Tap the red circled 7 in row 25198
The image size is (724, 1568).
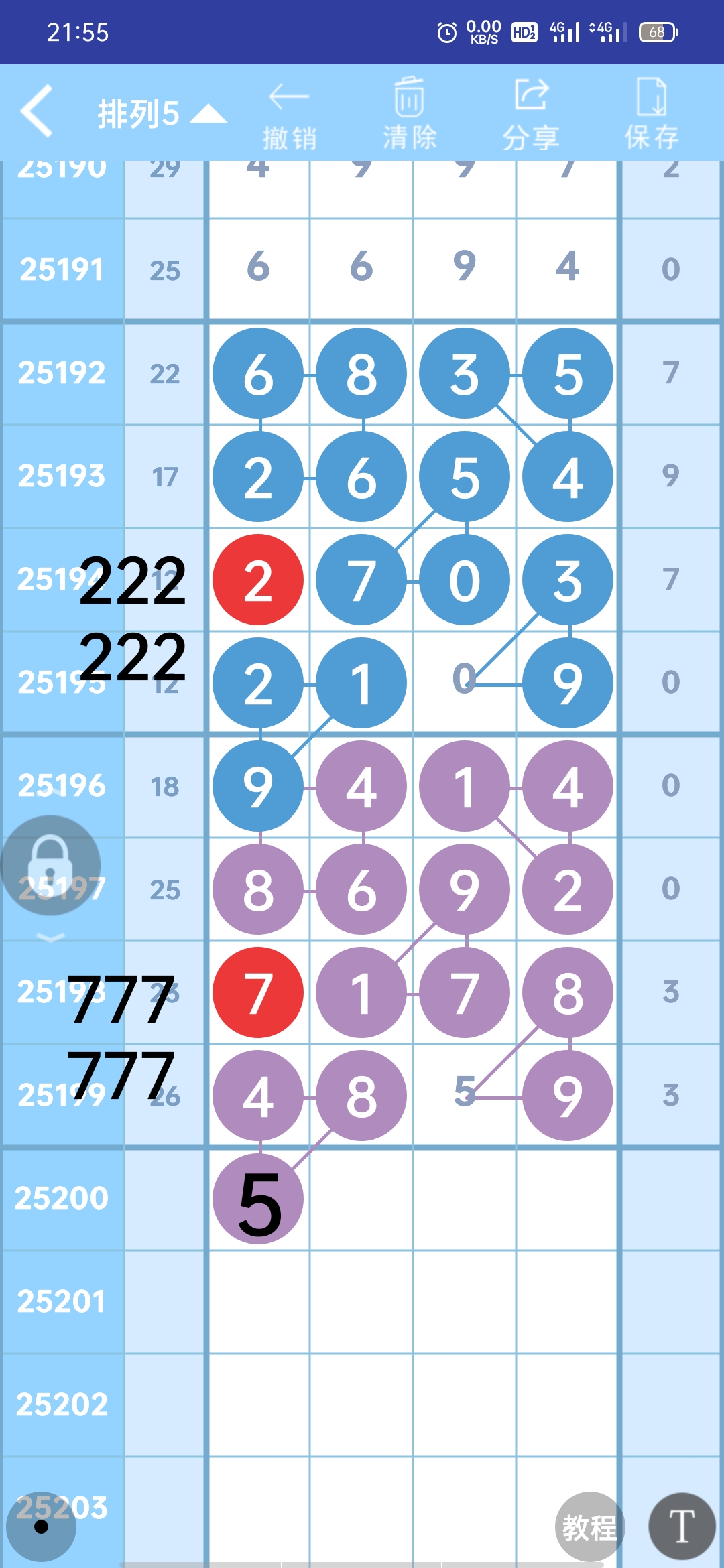(x=258, y=992)
